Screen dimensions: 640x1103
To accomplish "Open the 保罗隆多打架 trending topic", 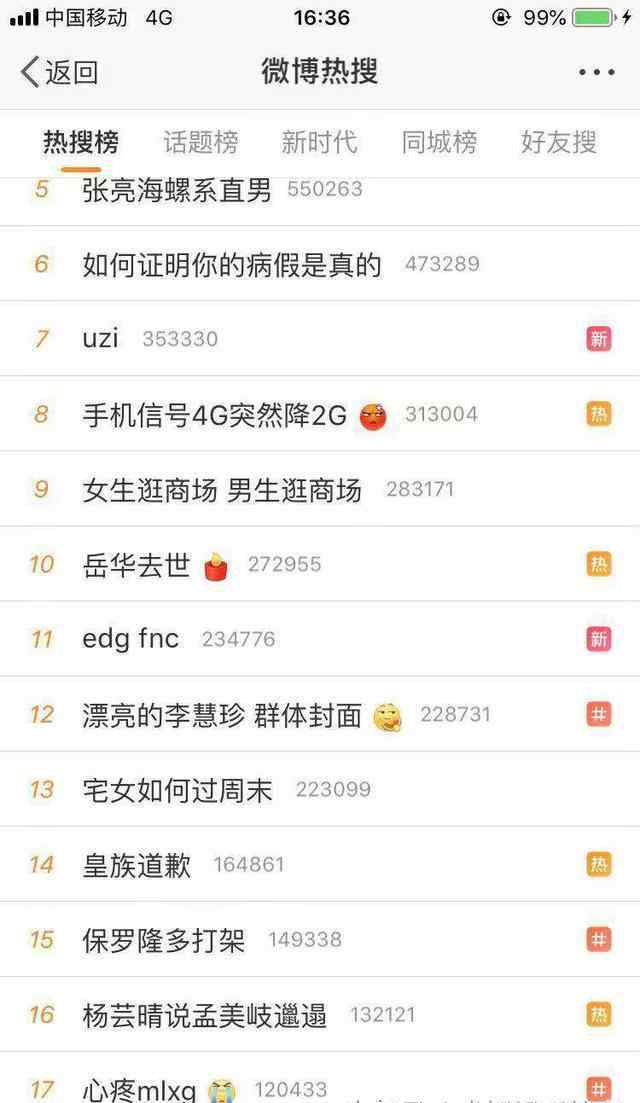I will click(163, 939).
